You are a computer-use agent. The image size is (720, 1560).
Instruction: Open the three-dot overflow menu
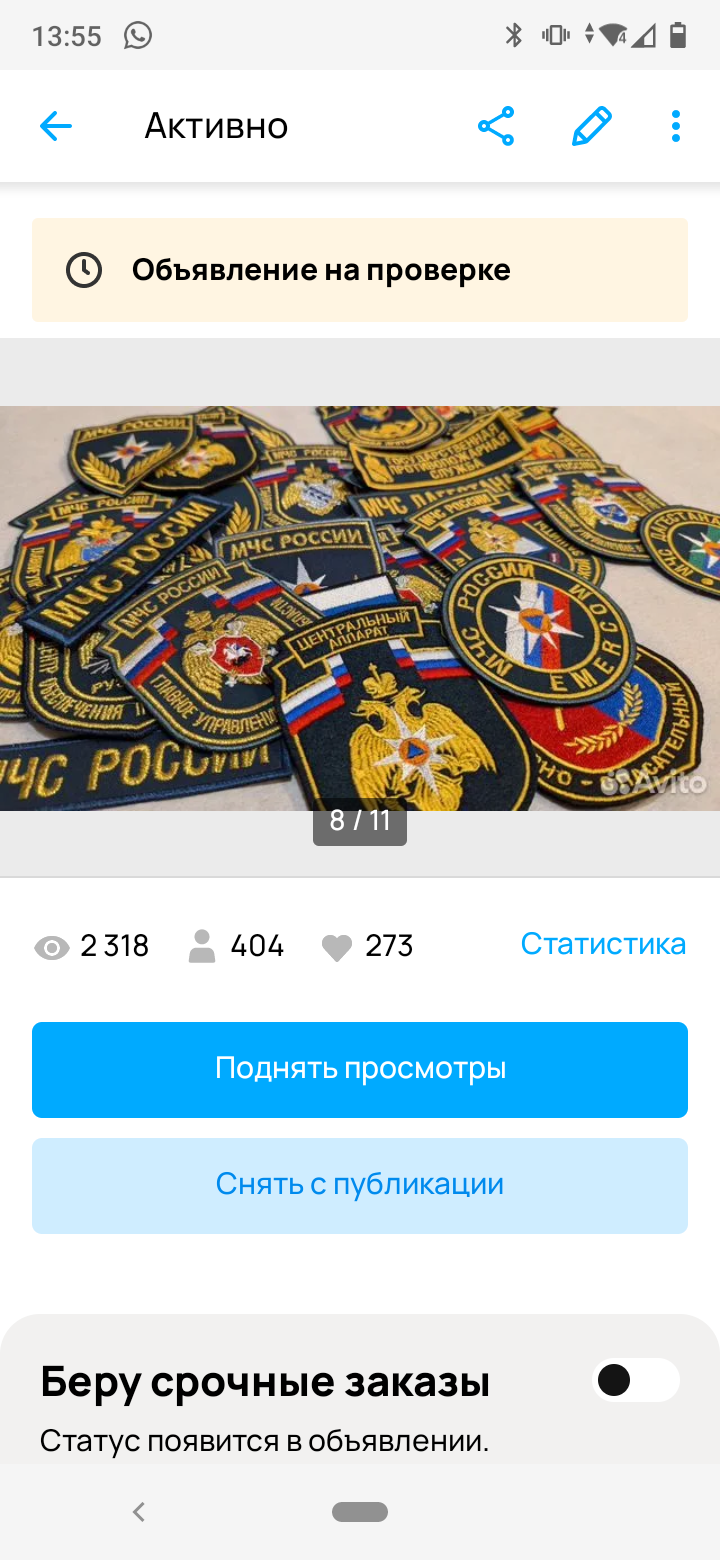tap(676, 126)
